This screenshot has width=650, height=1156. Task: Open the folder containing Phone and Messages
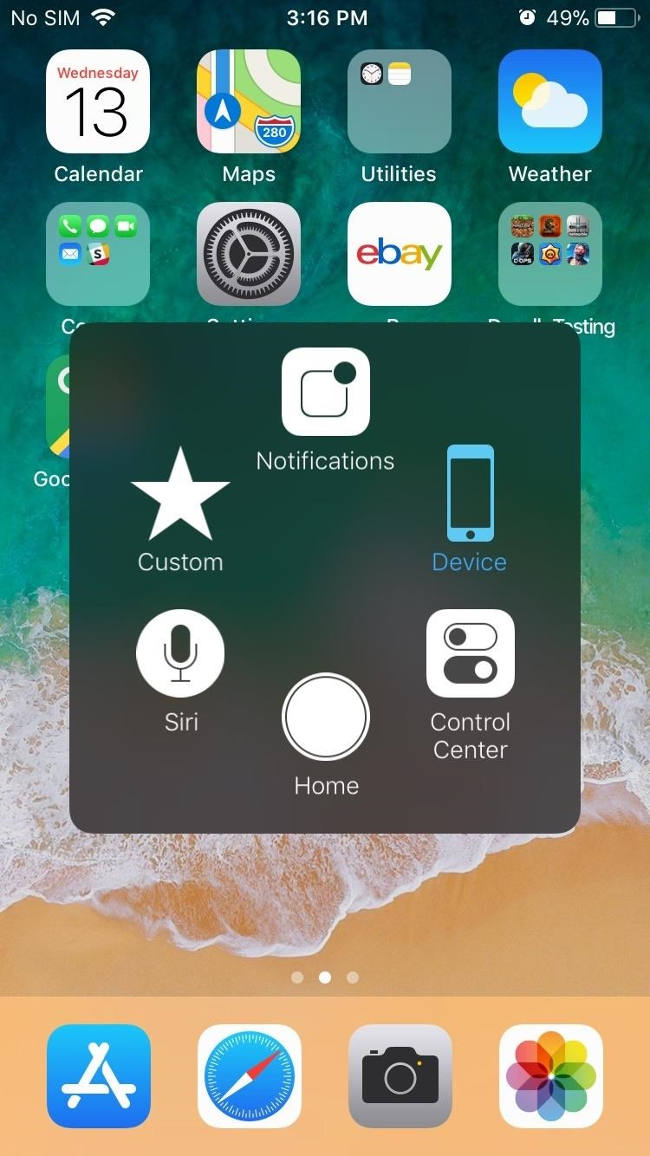click(x=98, y=254)
